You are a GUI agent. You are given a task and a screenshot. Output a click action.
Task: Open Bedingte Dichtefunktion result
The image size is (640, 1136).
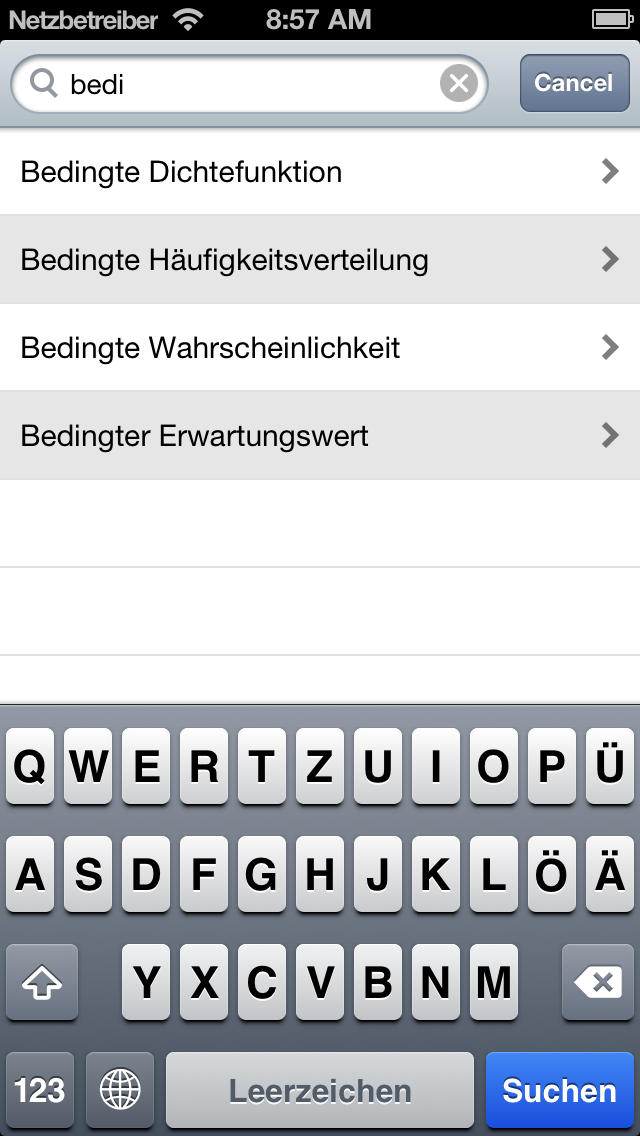[320, 172]
